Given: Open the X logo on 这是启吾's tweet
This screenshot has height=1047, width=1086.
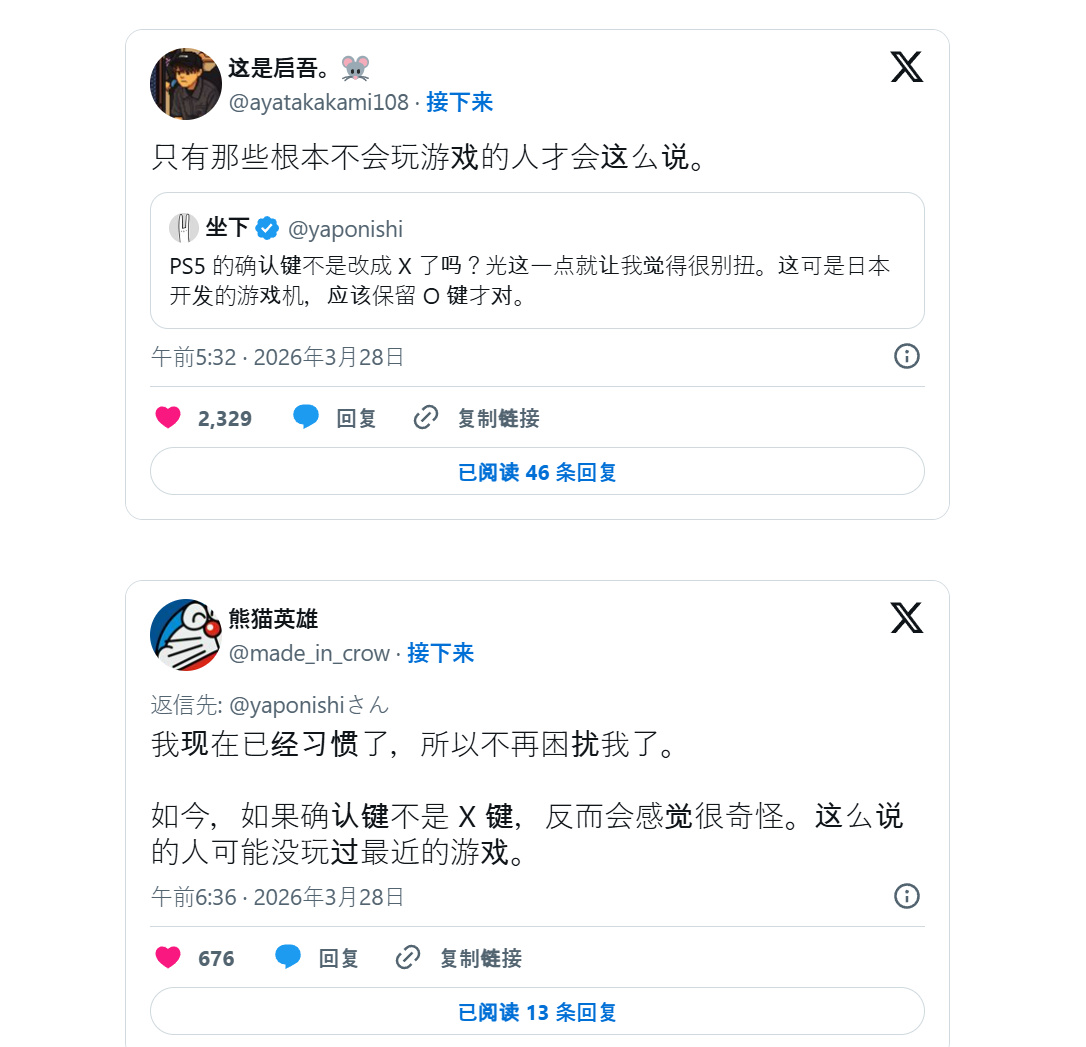Looking at the screenshot, I should tap(906, 66).
